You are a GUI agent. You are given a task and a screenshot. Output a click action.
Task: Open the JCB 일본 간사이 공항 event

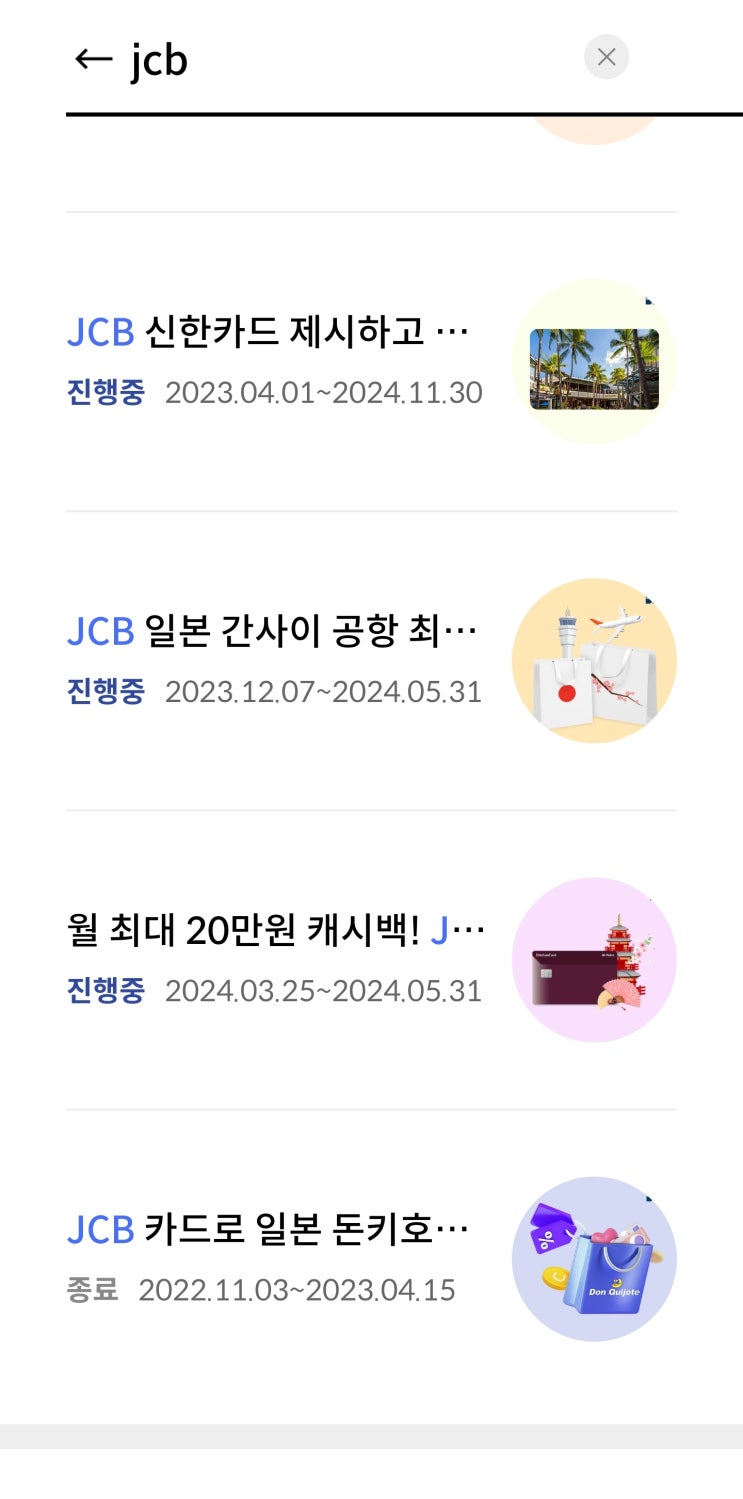tap(272, 631)
